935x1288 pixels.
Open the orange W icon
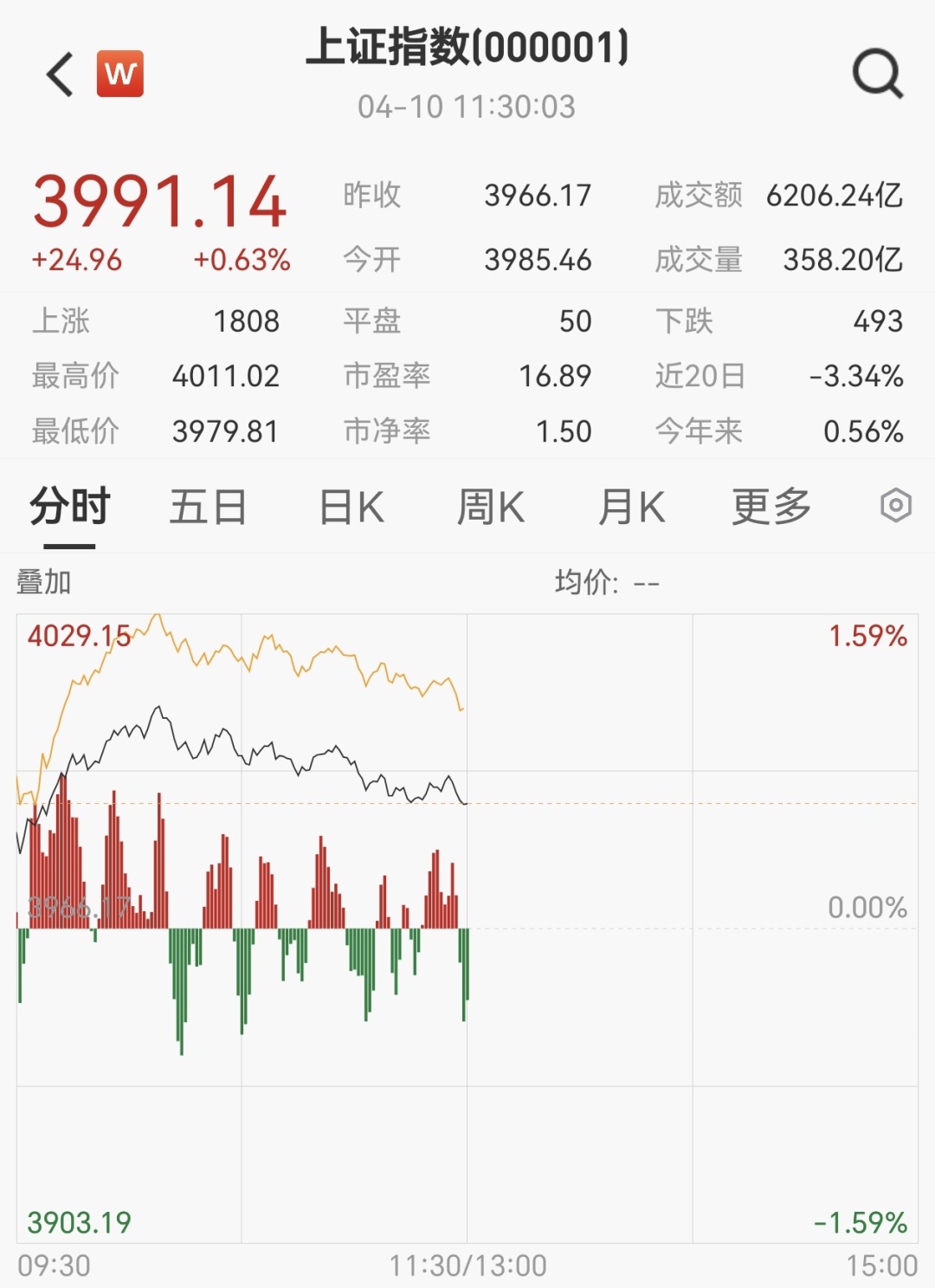(120, 74)
